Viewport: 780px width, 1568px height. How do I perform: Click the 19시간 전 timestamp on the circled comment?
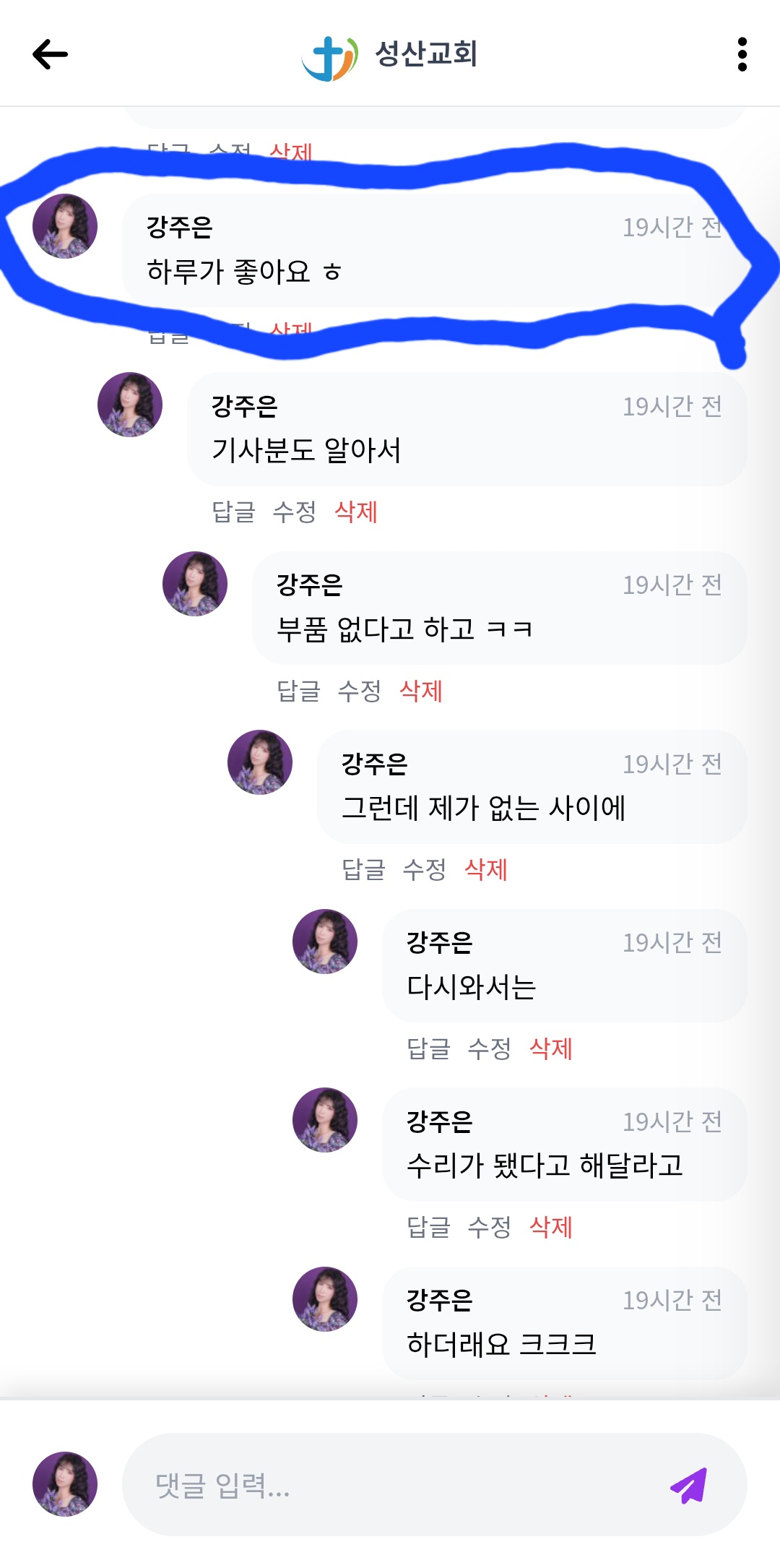pos(672,227)
